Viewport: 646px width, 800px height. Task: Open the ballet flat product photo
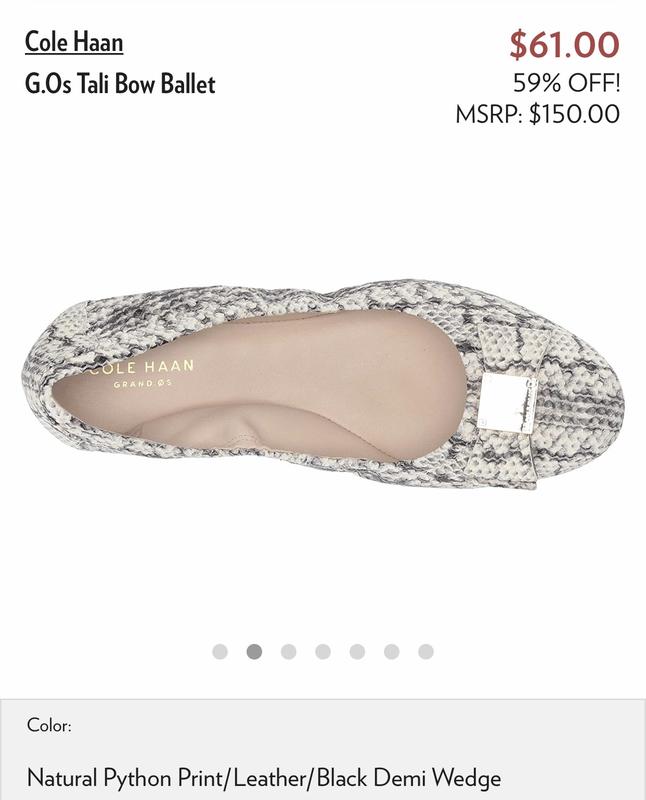(322, 385)
